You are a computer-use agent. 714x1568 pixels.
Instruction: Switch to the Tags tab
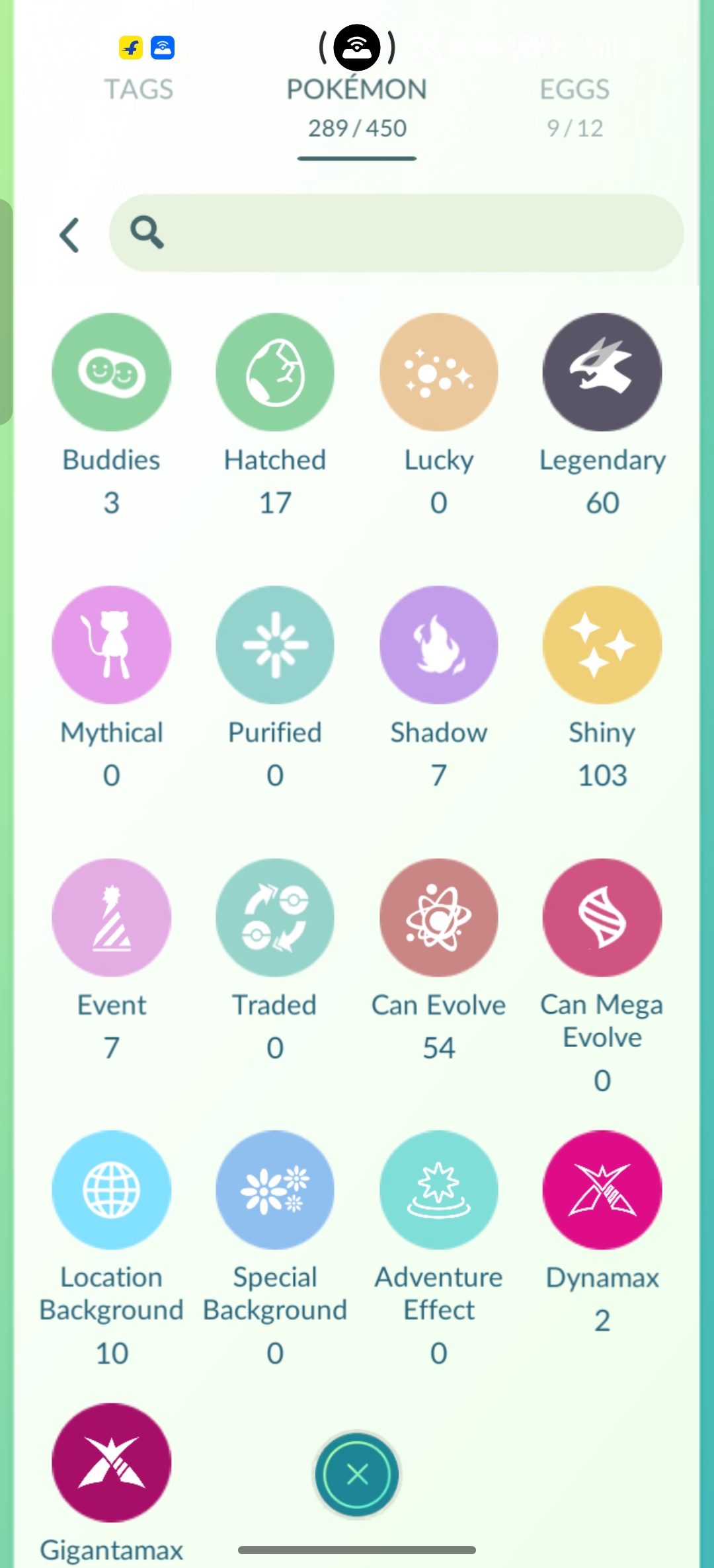coord(139,90)
